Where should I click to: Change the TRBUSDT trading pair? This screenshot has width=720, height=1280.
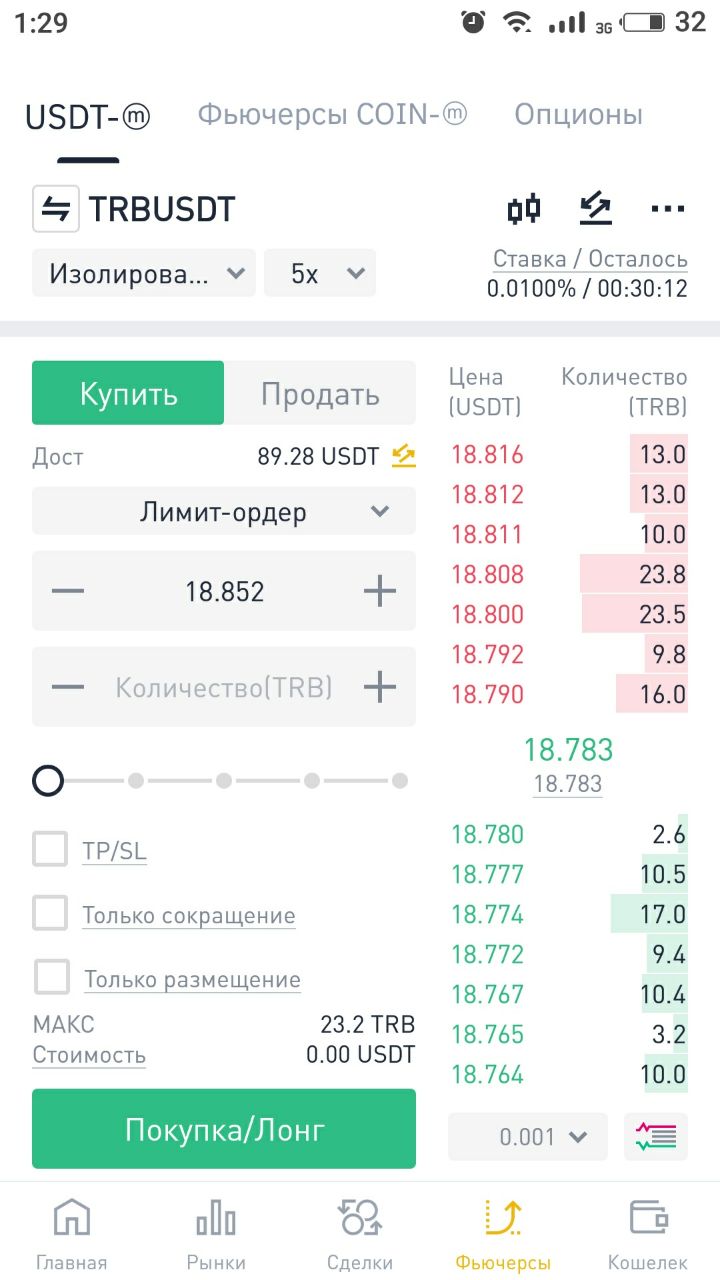coord(134,209)
